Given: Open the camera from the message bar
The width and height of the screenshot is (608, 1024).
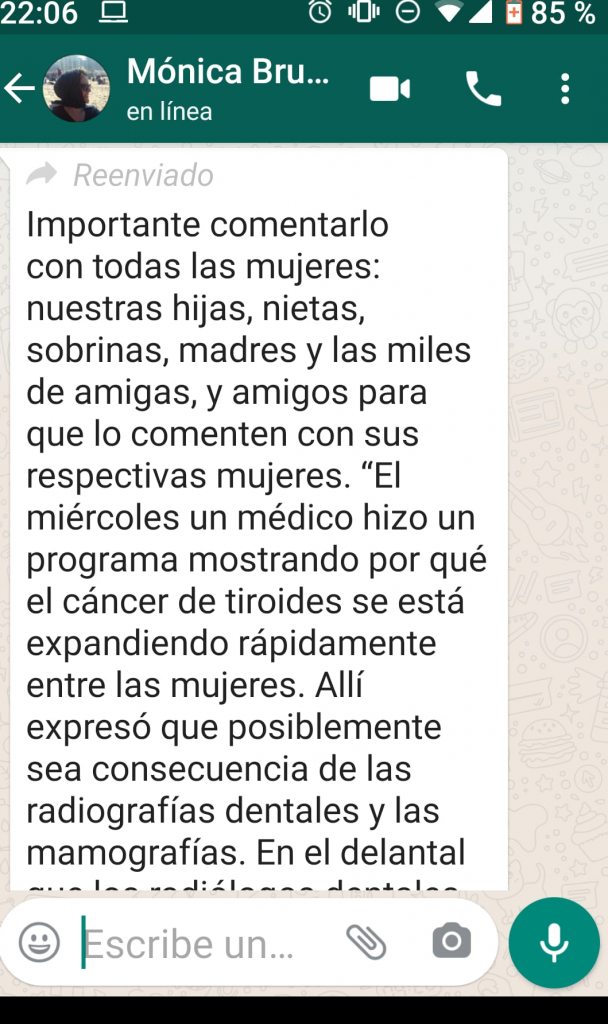Looking at the screenshot, I should tap(451, 942).
